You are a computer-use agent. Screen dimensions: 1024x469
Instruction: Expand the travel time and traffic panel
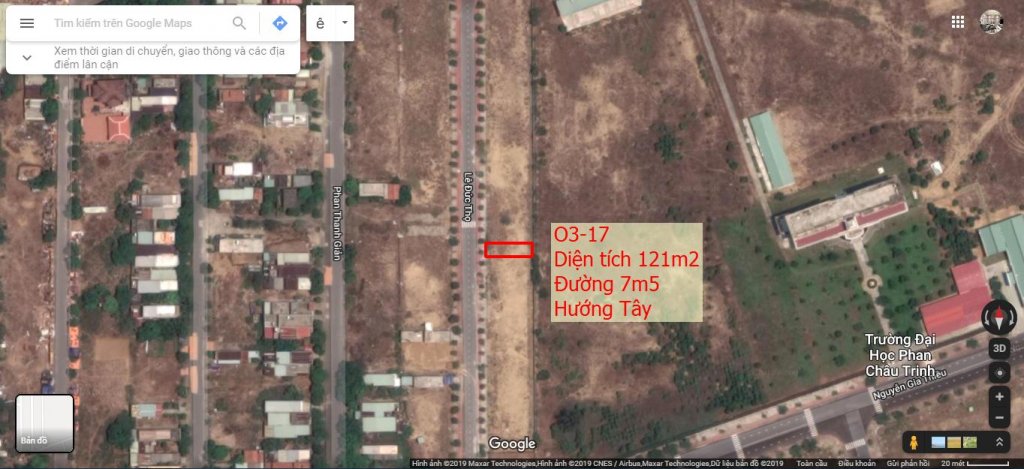pos(27,57)
